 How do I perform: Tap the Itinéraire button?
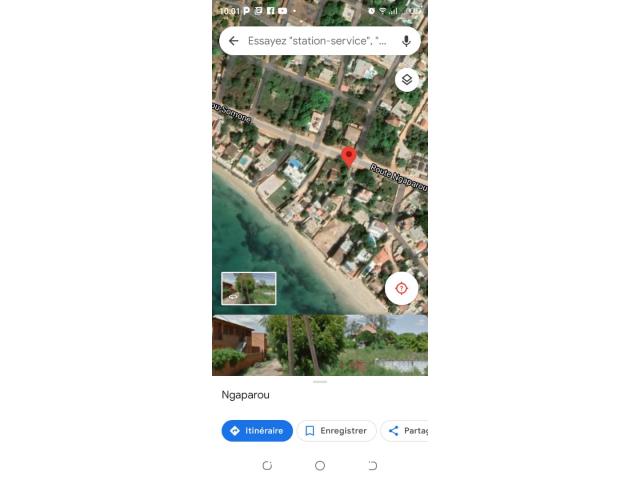pos(257,431)
